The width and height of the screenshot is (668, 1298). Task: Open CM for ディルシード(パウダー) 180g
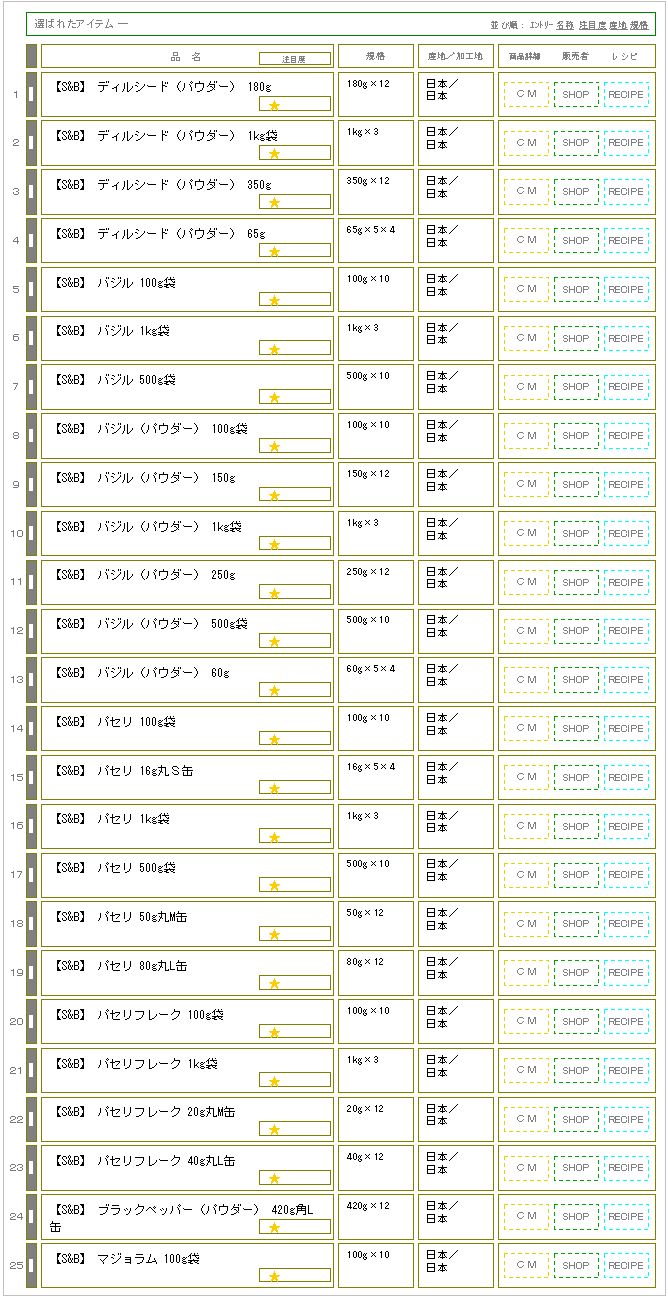tap(526, 94)
